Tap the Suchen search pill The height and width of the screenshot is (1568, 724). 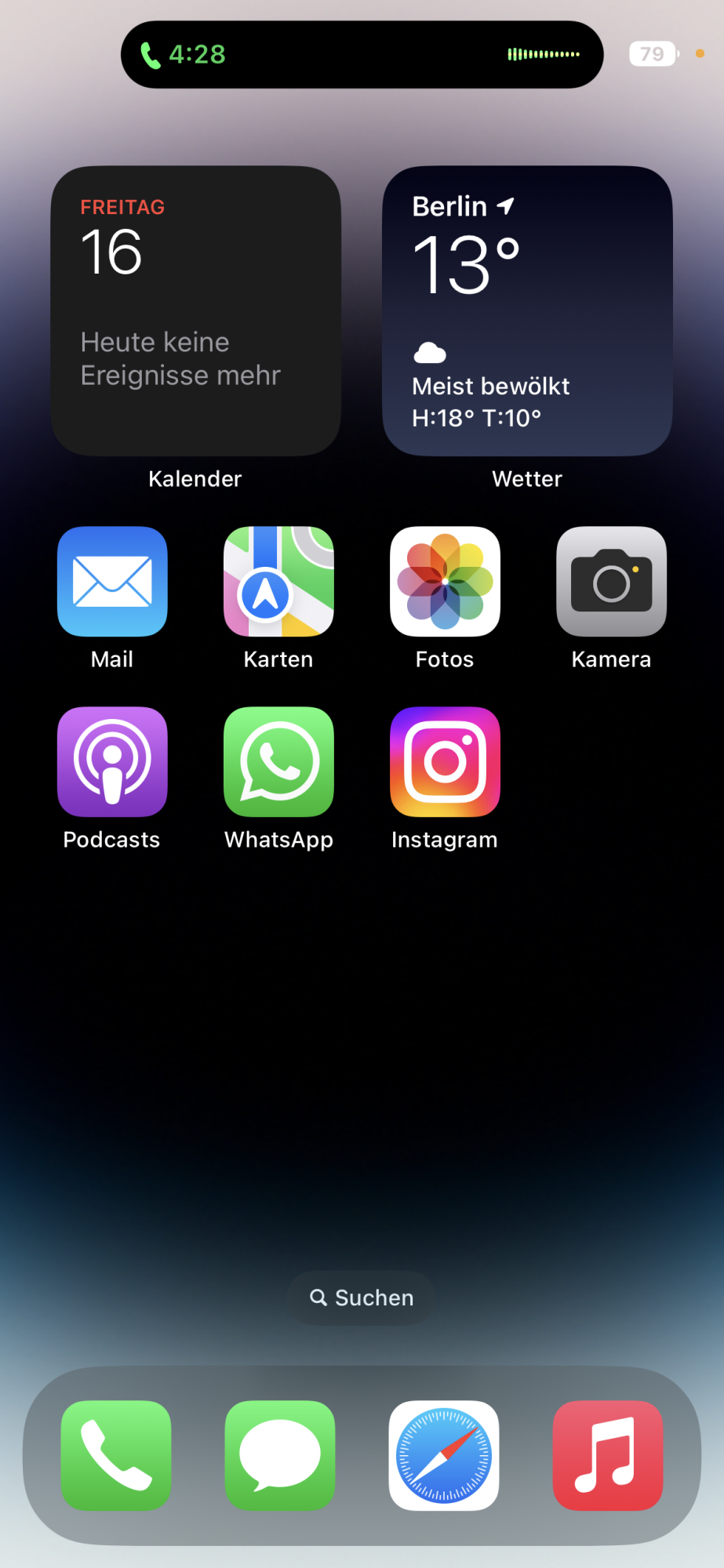click(362, 1298)
